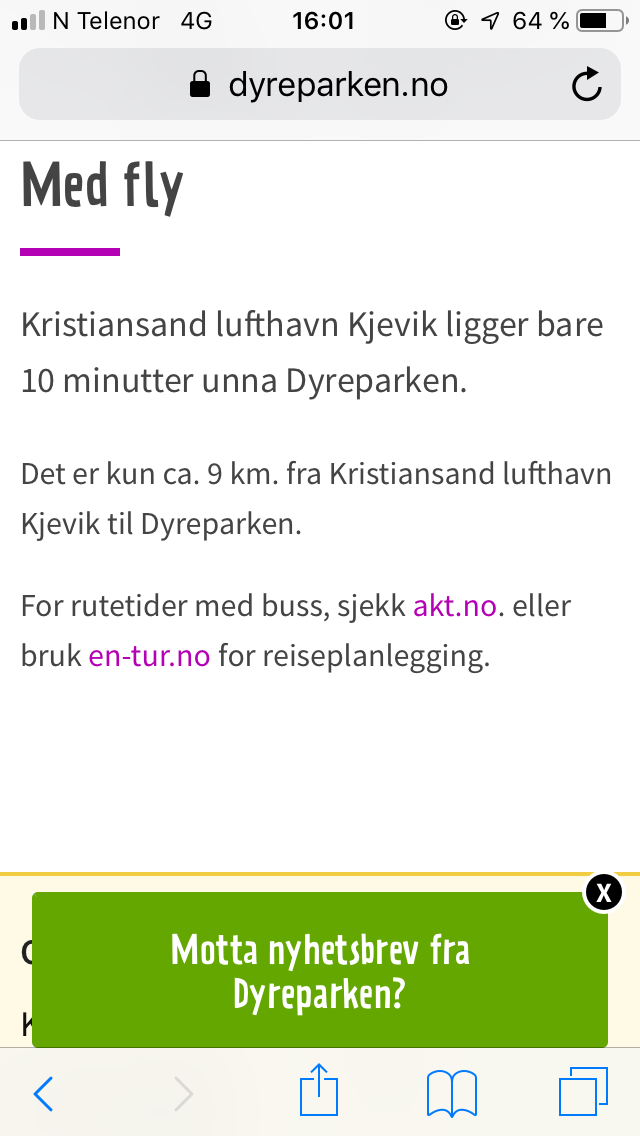Dismiss the newsletter popup with X
Viewport: 640px width, 1136px height.
[603, 893]
